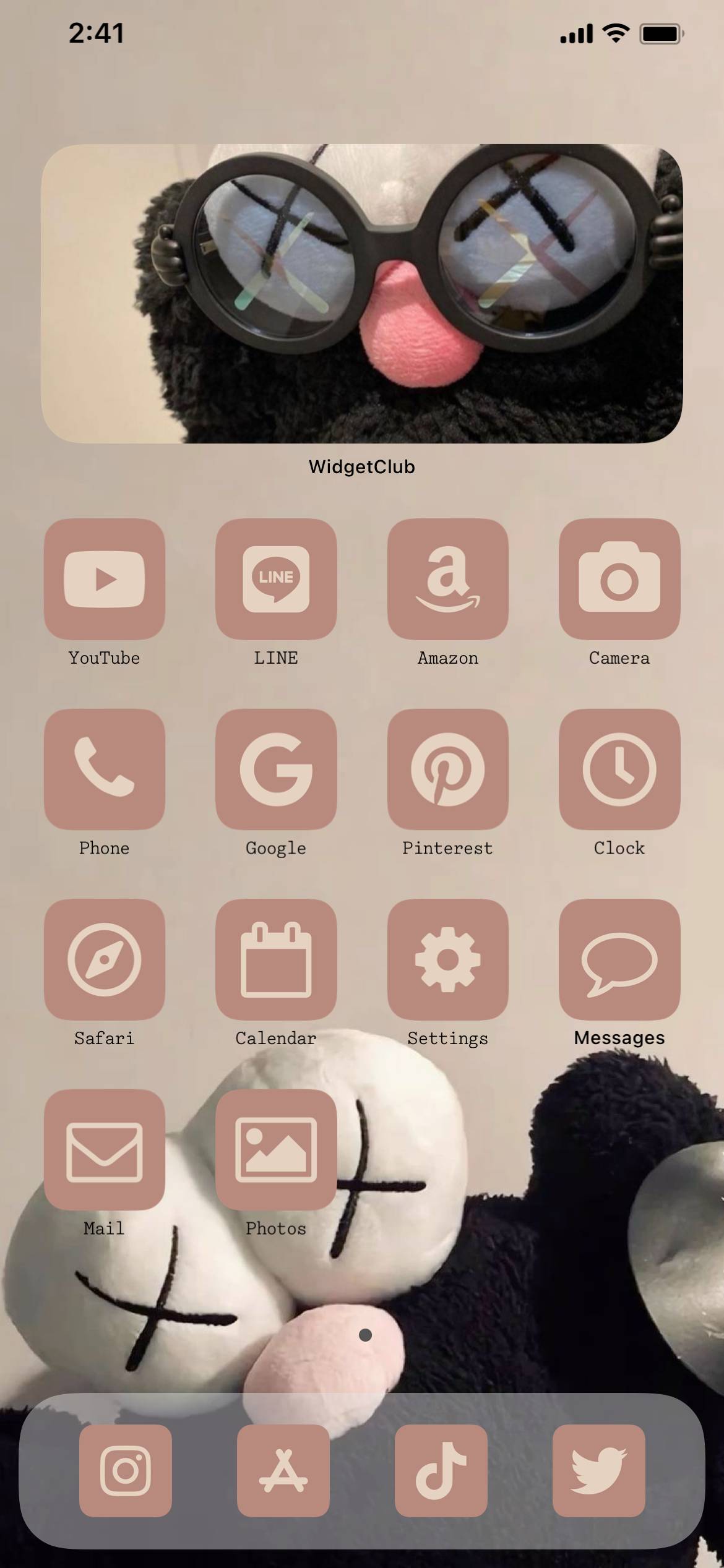Launch the YouTube app

point(105,579)
